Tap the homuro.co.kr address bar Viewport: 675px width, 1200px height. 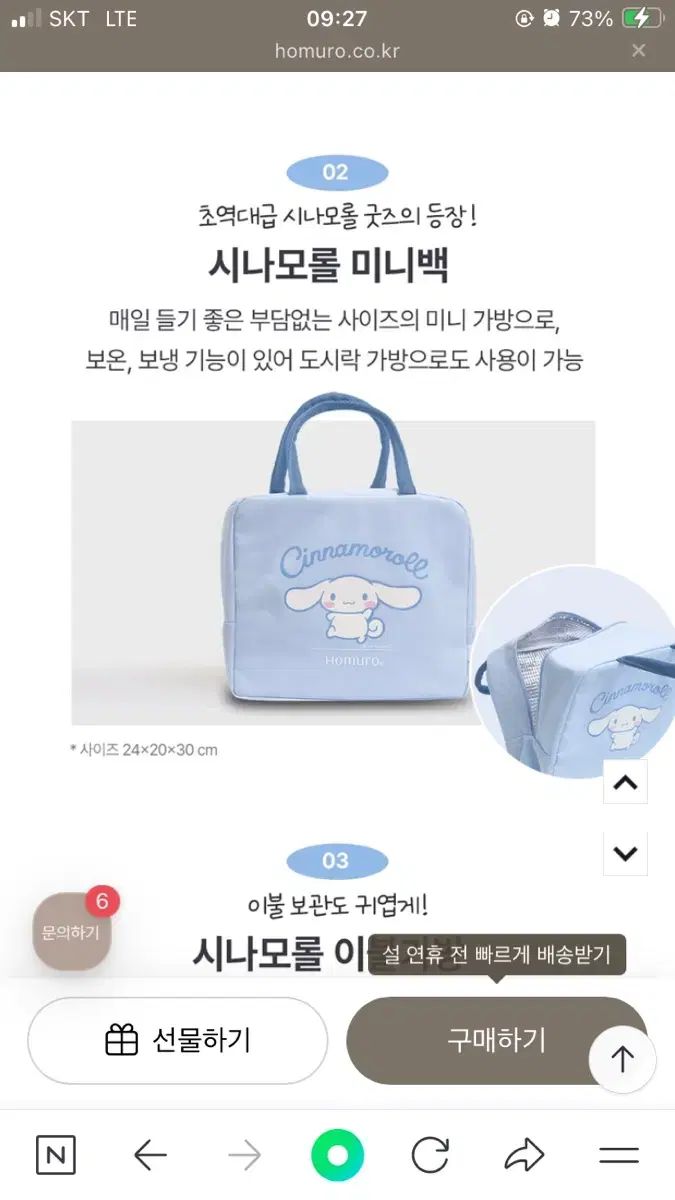tap(337, 51)
